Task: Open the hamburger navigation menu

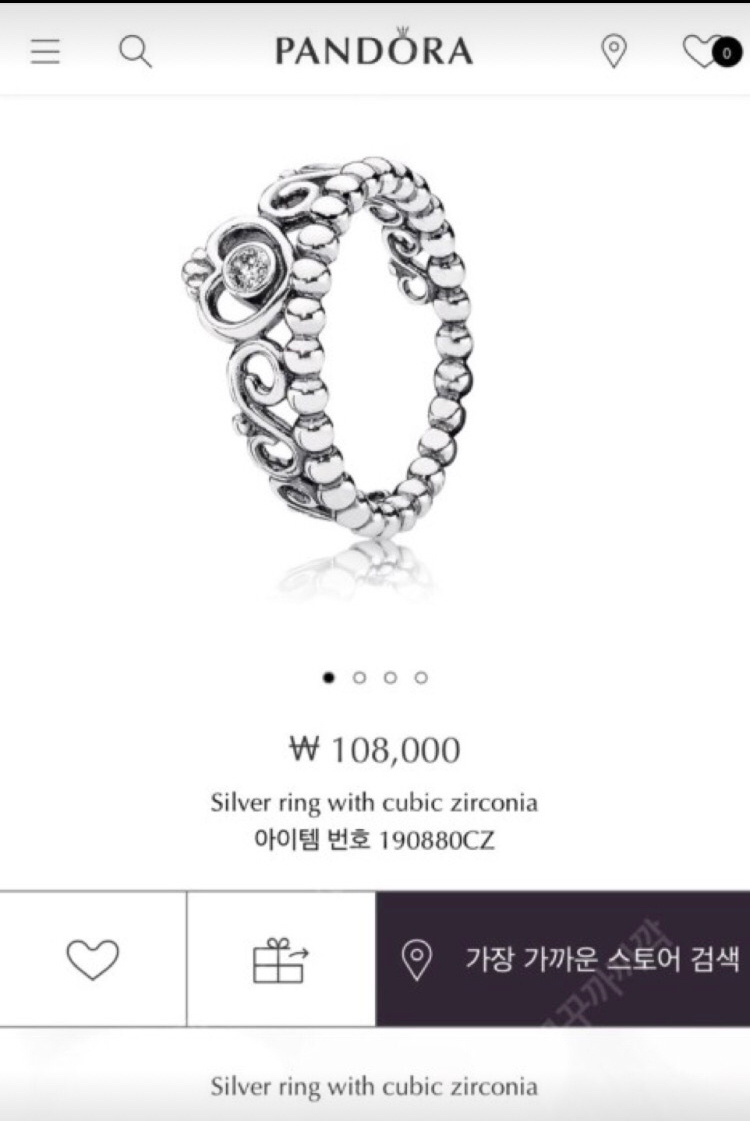Action: pos(44,51)
